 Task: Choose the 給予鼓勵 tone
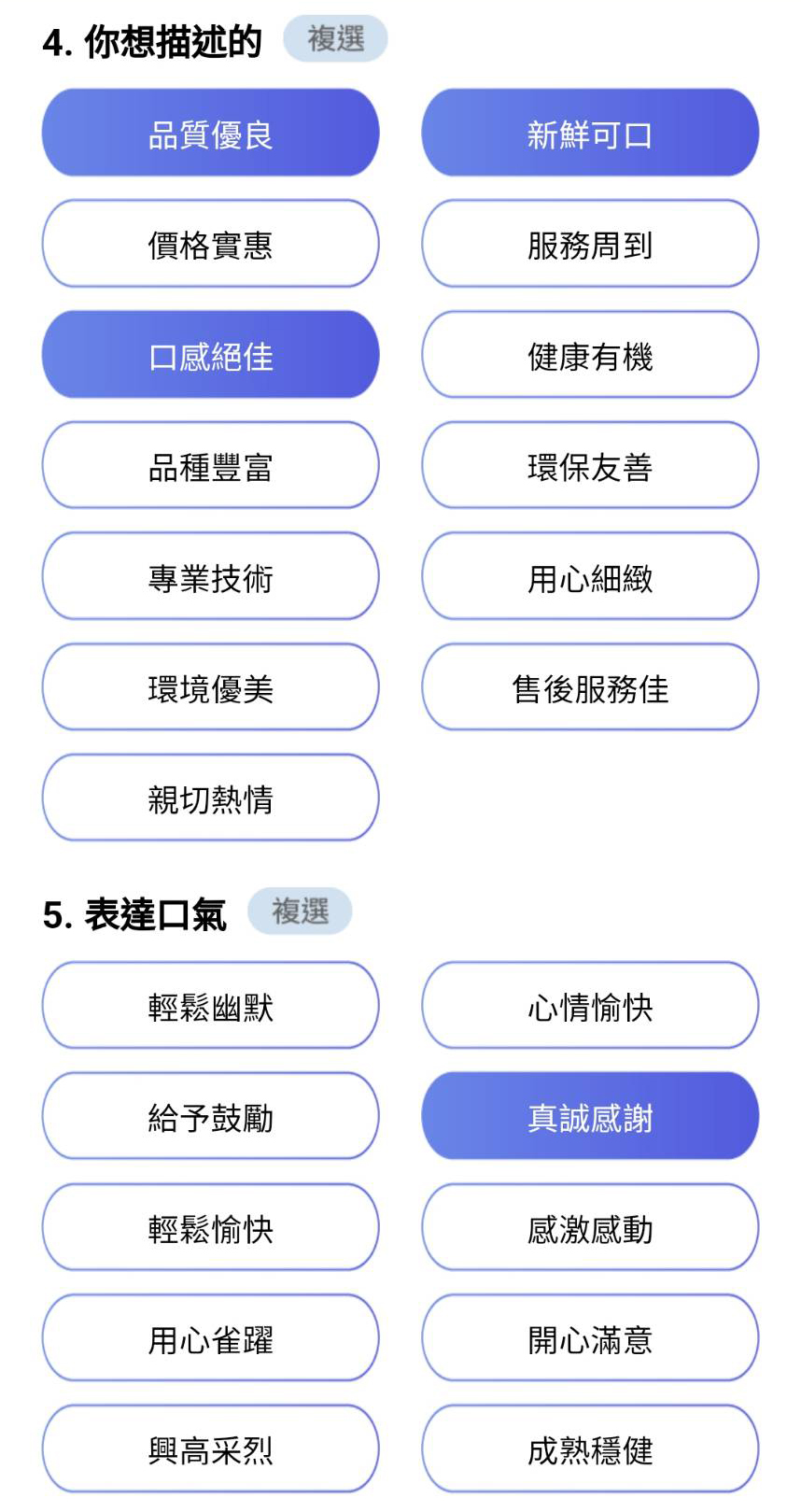210,1117
